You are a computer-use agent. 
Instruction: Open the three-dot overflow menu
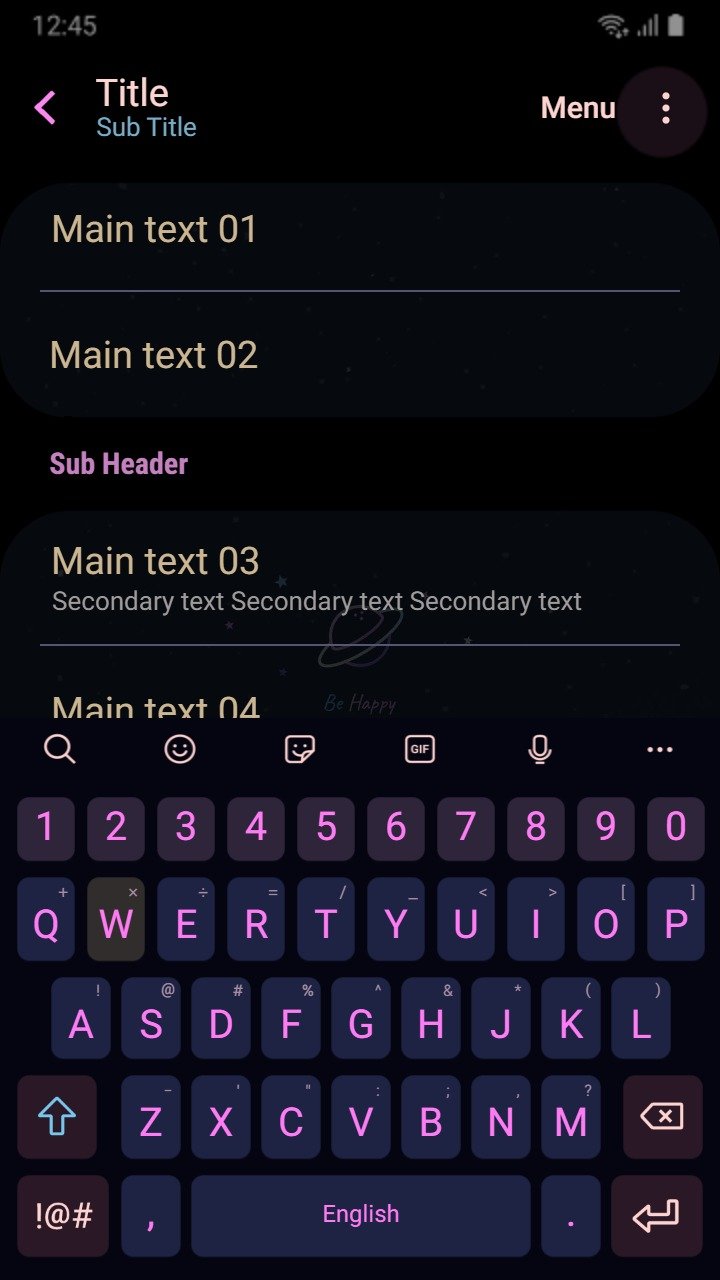tap(665, 109)
